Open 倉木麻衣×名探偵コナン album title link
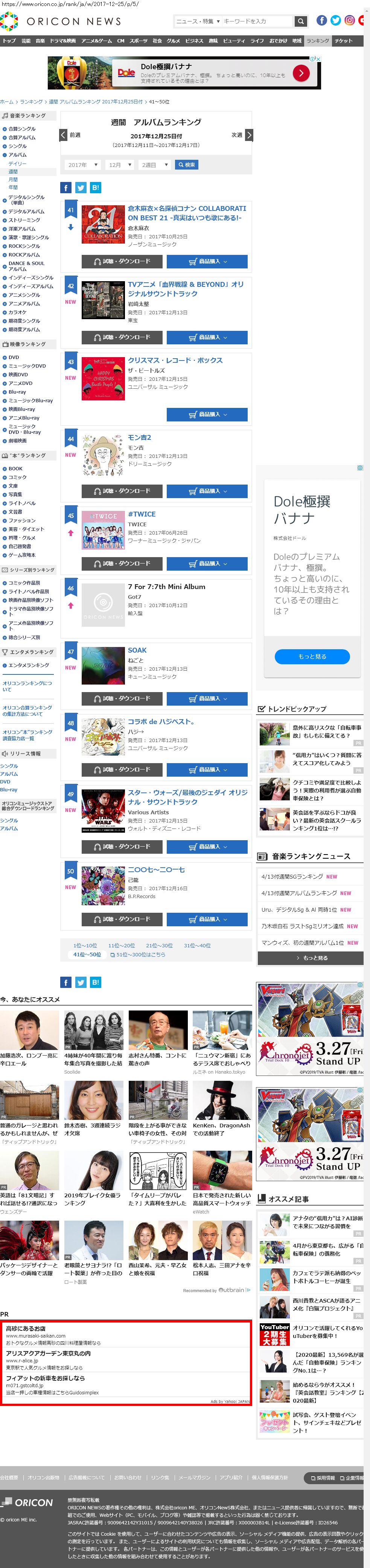The height and width of the screenshot is (1568, 370). [187, 212]
